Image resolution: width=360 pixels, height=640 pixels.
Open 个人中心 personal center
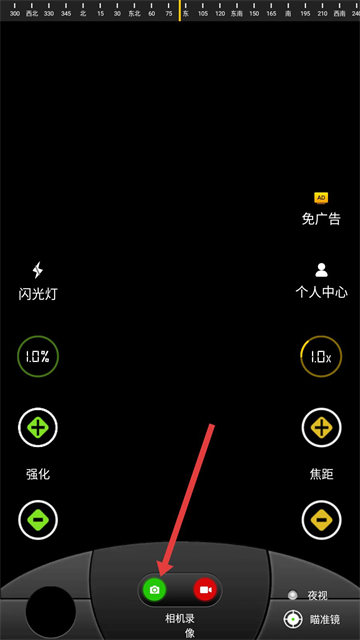[x=321, y=281]
